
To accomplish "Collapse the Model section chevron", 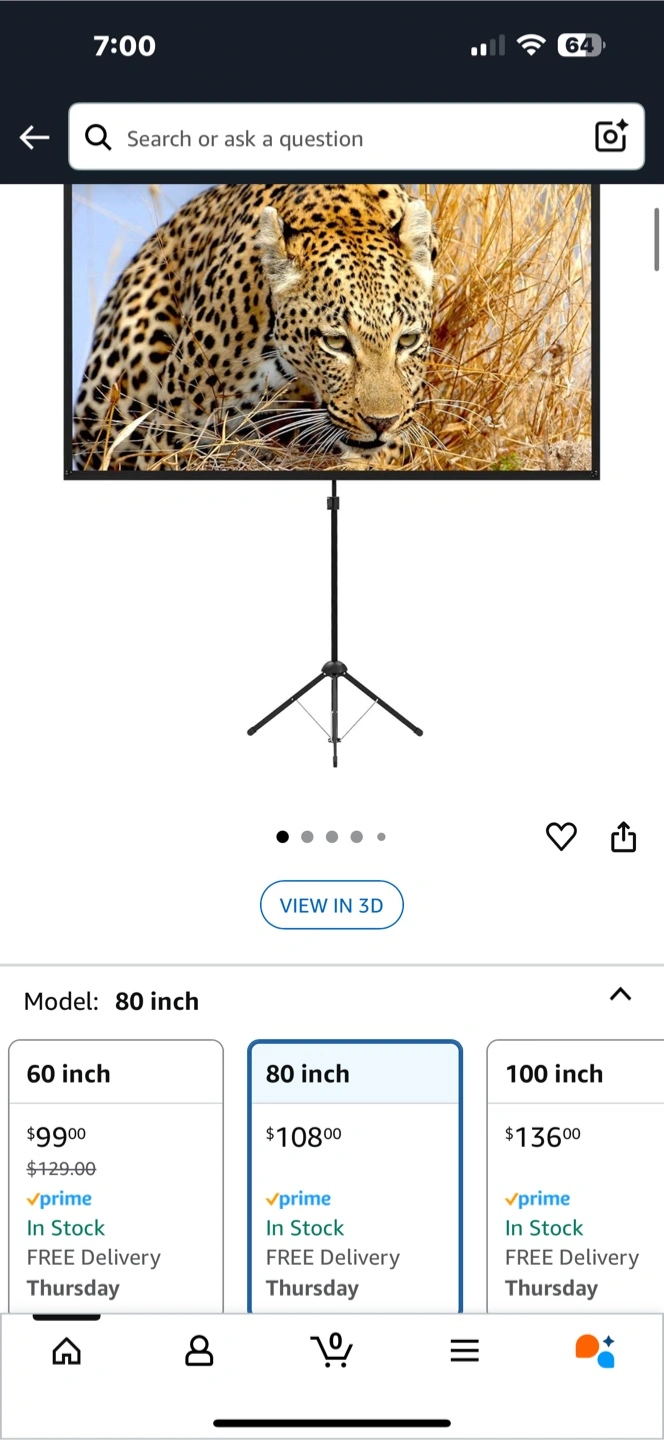I will [x=620, y=994].
